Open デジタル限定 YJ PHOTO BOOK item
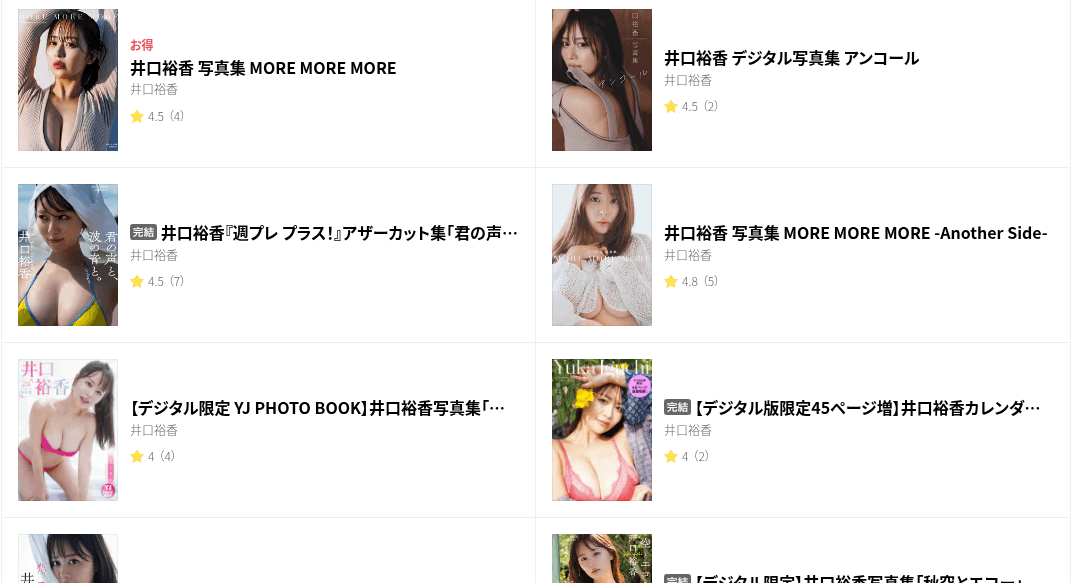1072x583 pixels. tap(317, 408)
